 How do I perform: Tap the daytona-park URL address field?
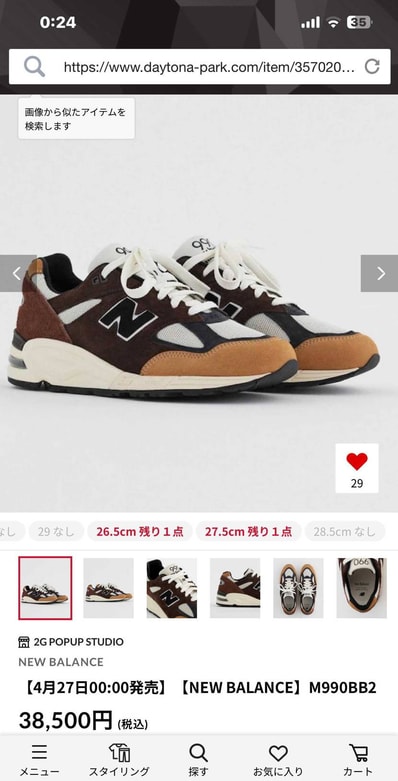[x=209, y=67]
